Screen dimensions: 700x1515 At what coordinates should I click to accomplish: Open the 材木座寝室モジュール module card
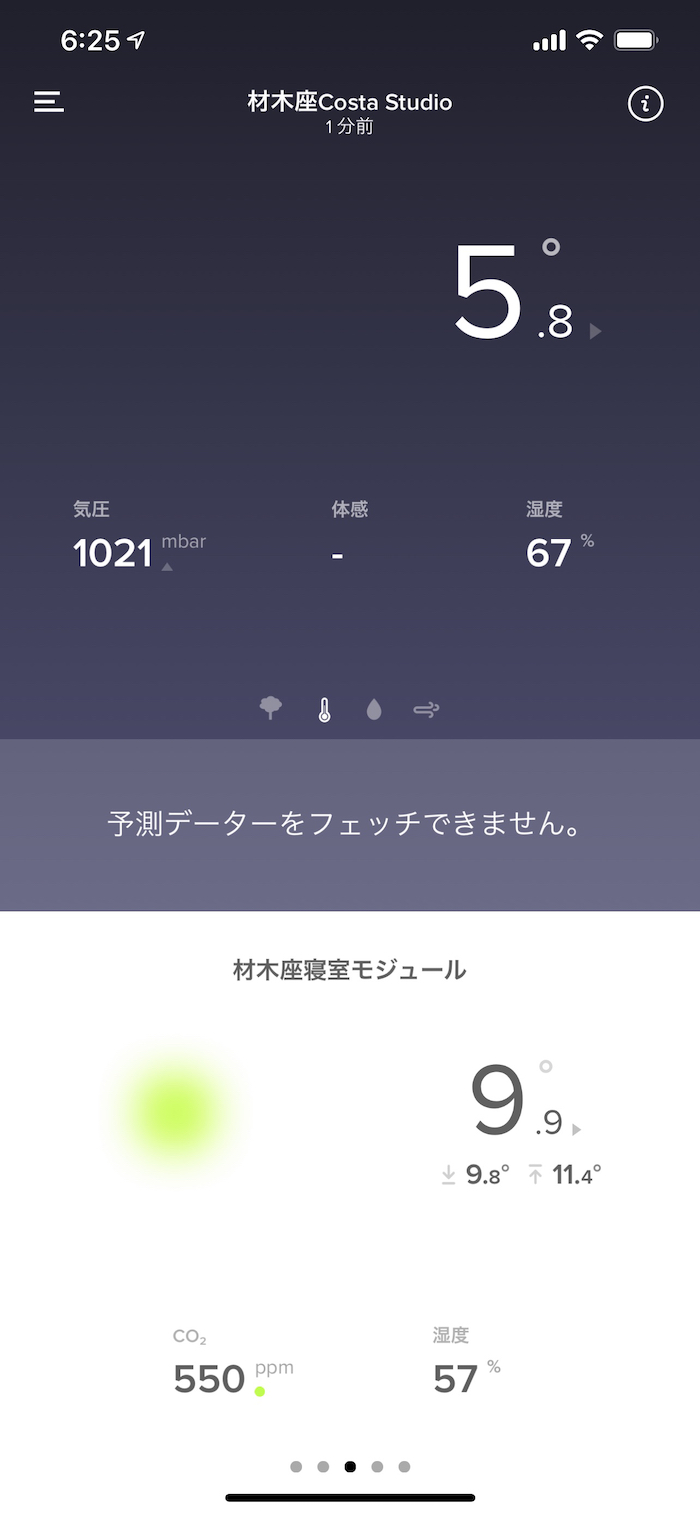(350, 969)
